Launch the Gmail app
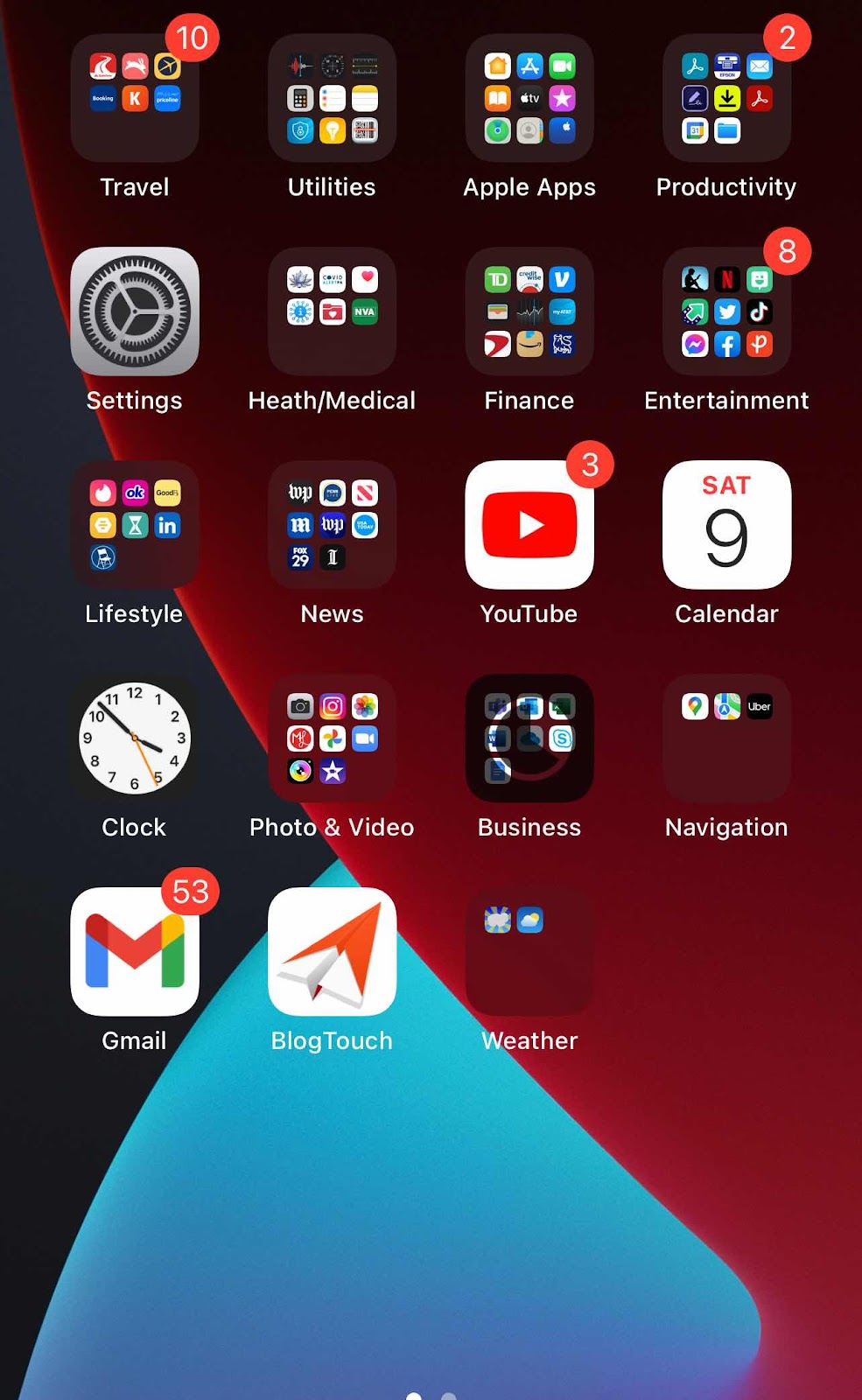 (x=135, y=952)
